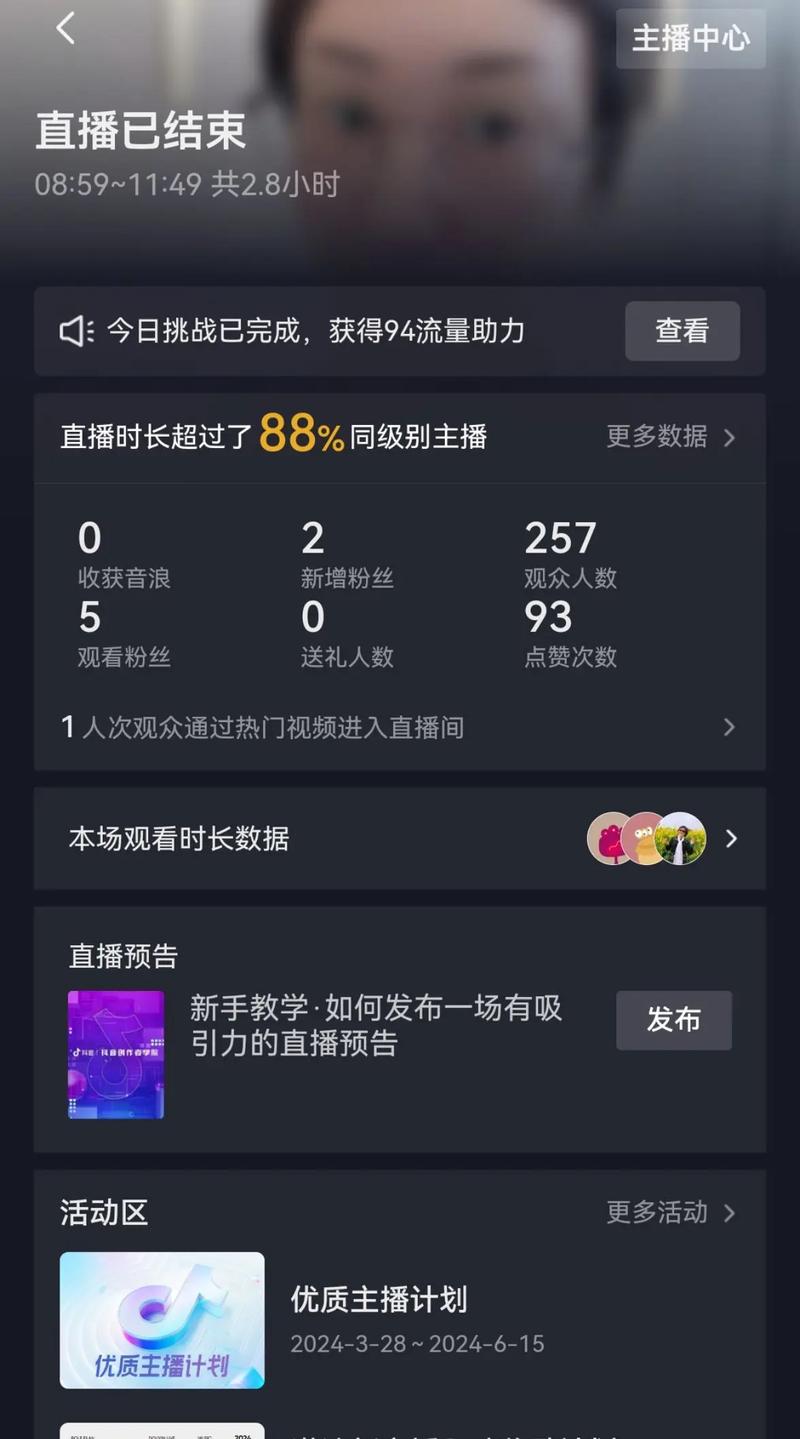Open 主播中心 at top right
This screenshot has width=800, height=1439.
coord(691,39)
